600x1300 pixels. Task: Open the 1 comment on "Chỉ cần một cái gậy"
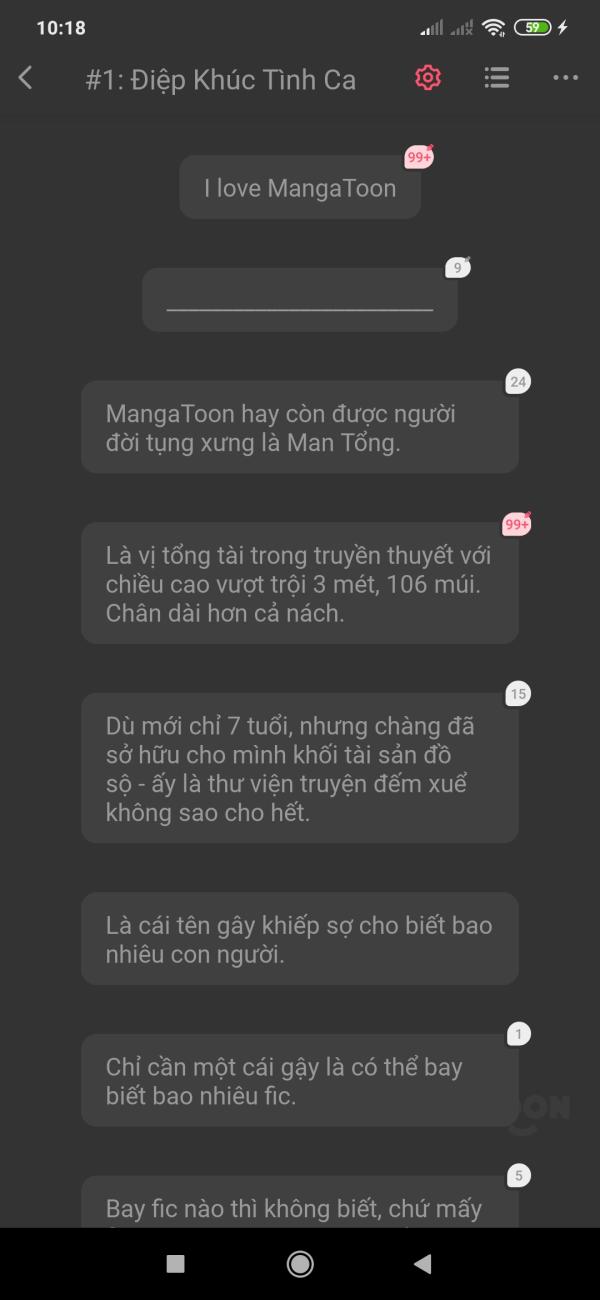518,1035
